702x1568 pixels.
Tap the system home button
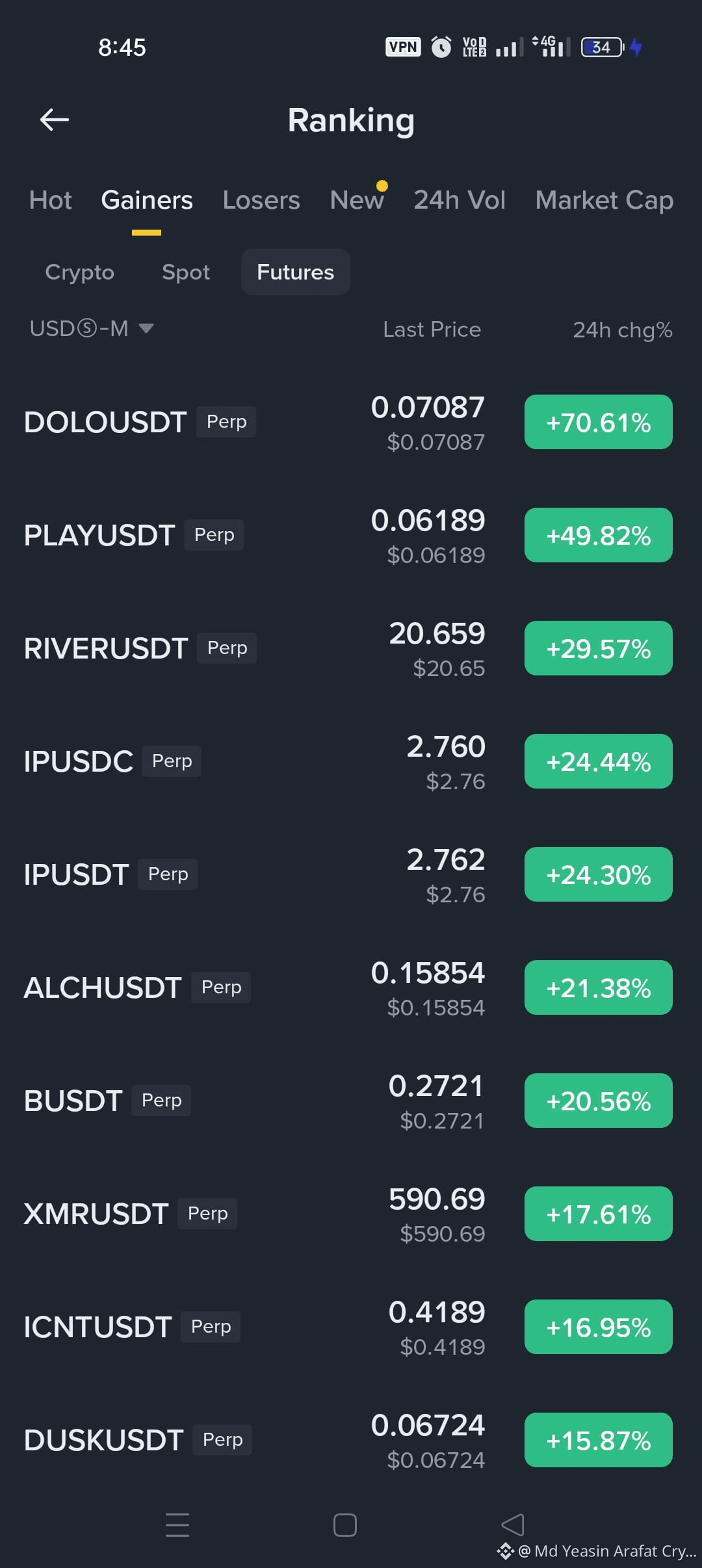pos(345,1525)
